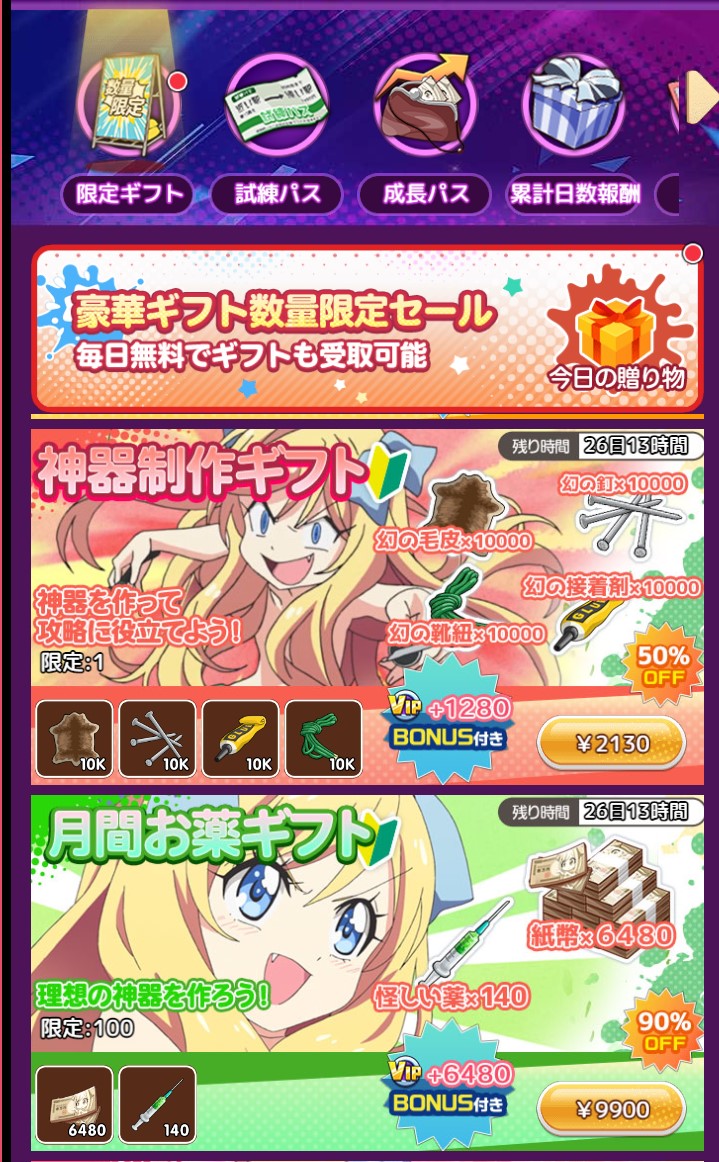Purchase 月間お薬ギフト for ¥9900

click(611, 1109)
